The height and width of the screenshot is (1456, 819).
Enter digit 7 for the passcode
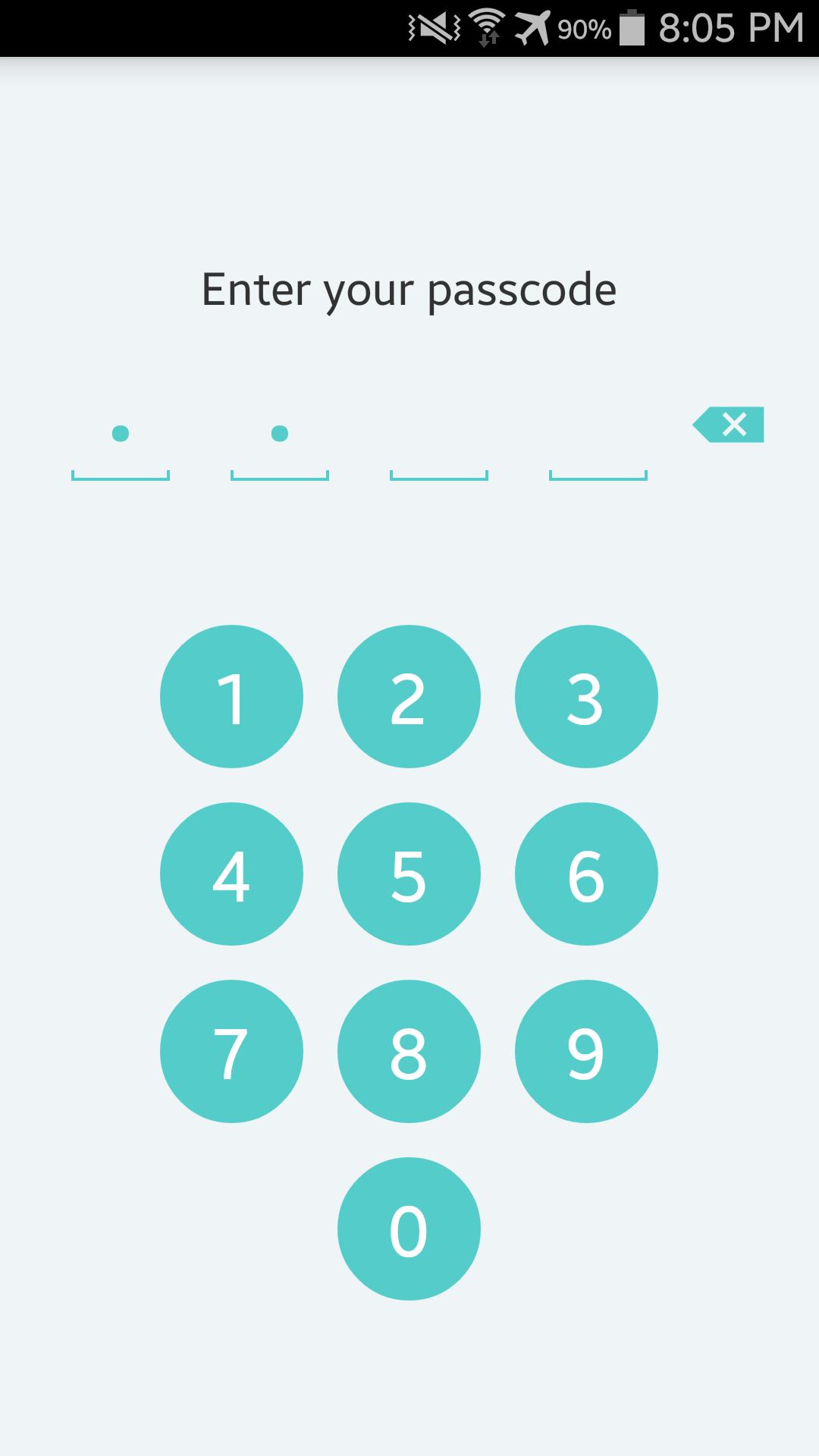pyautogui.click(x=231, y=1051)
